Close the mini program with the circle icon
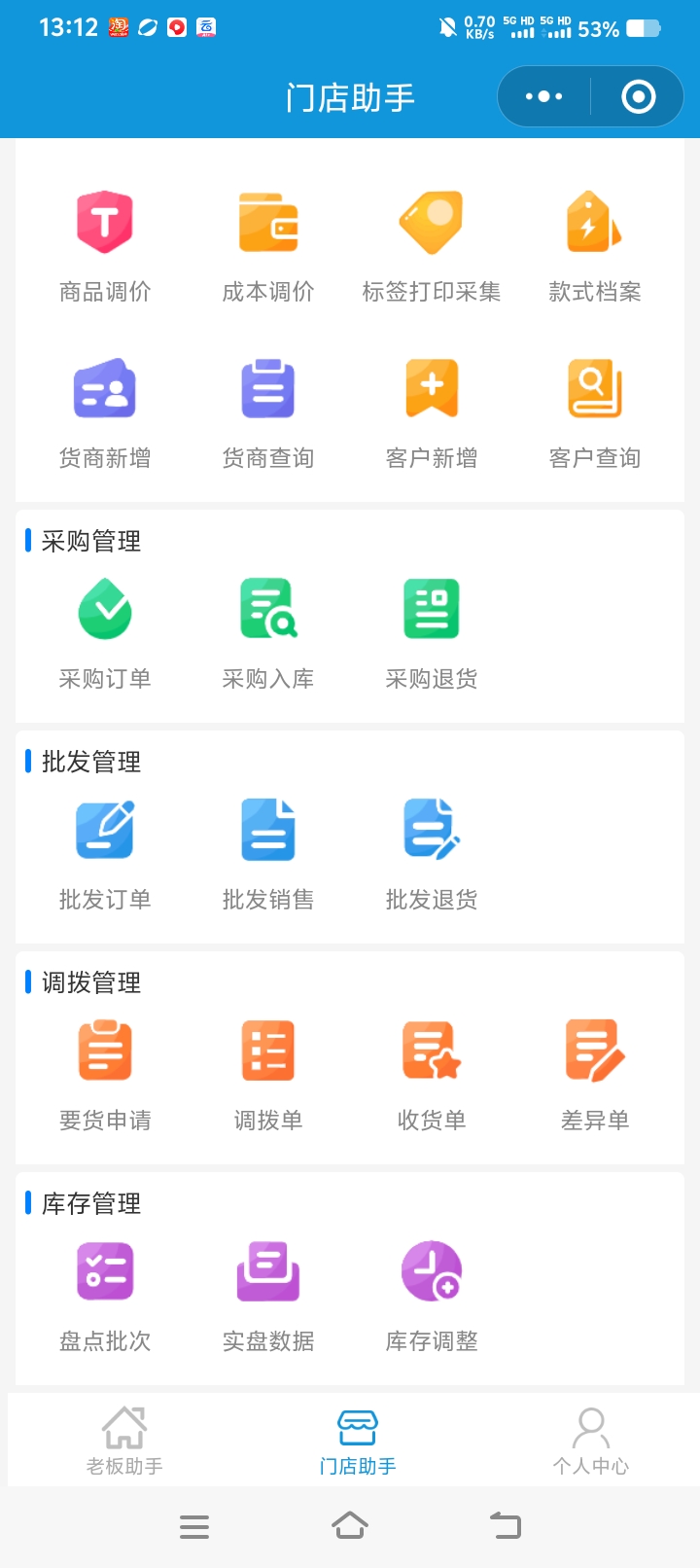The image size is (700, 1568). (638, 96)
